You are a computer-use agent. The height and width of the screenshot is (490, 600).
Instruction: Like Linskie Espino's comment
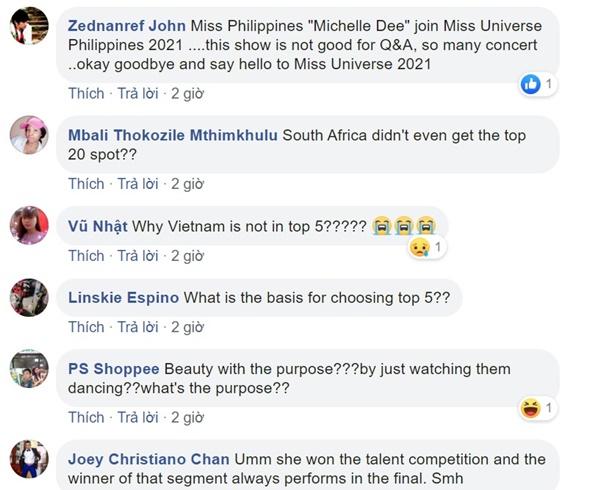86,327
